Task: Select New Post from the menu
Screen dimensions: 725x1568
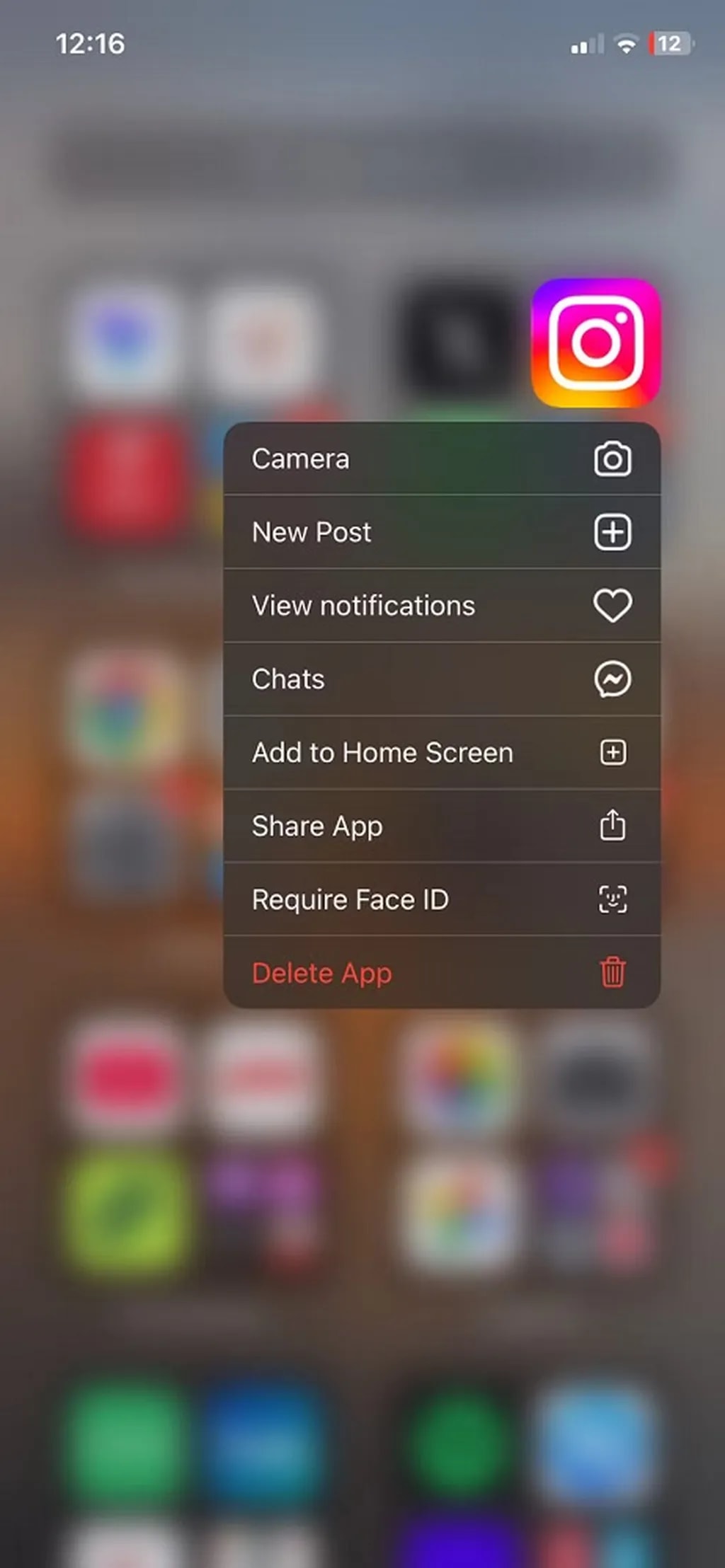Action: [441, 532]
